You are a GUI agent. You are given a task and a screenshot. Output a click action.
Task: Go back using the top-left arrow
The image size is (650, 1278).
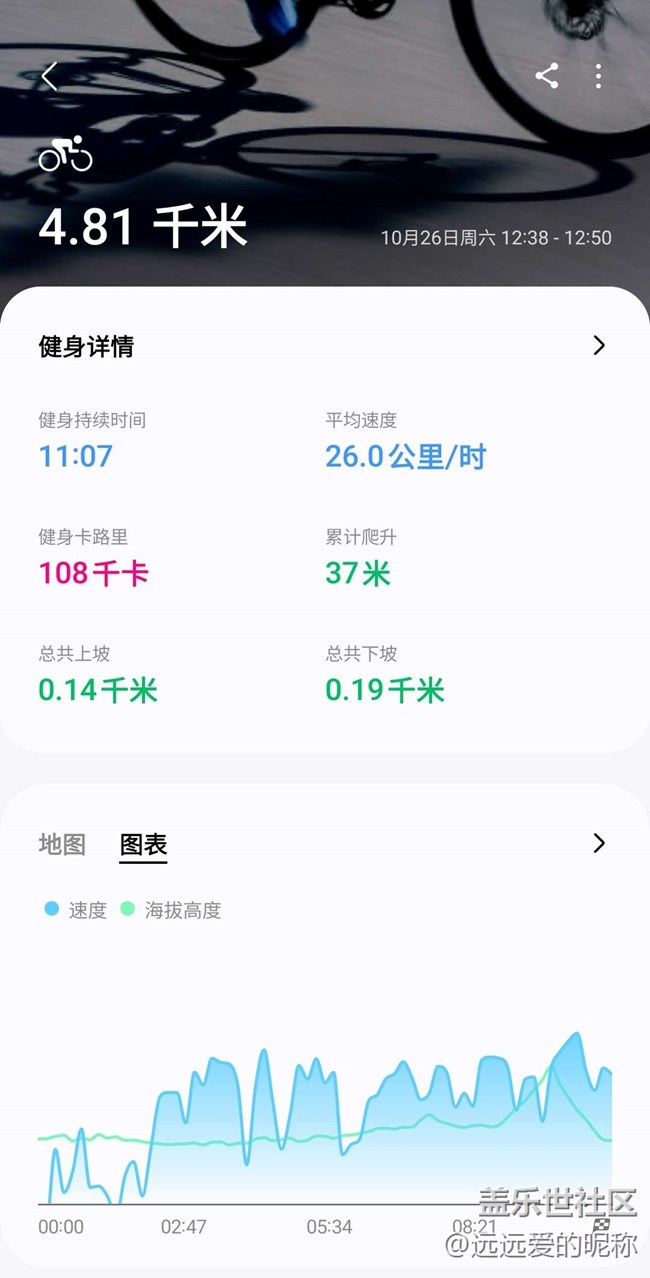(x=50, y=76)
